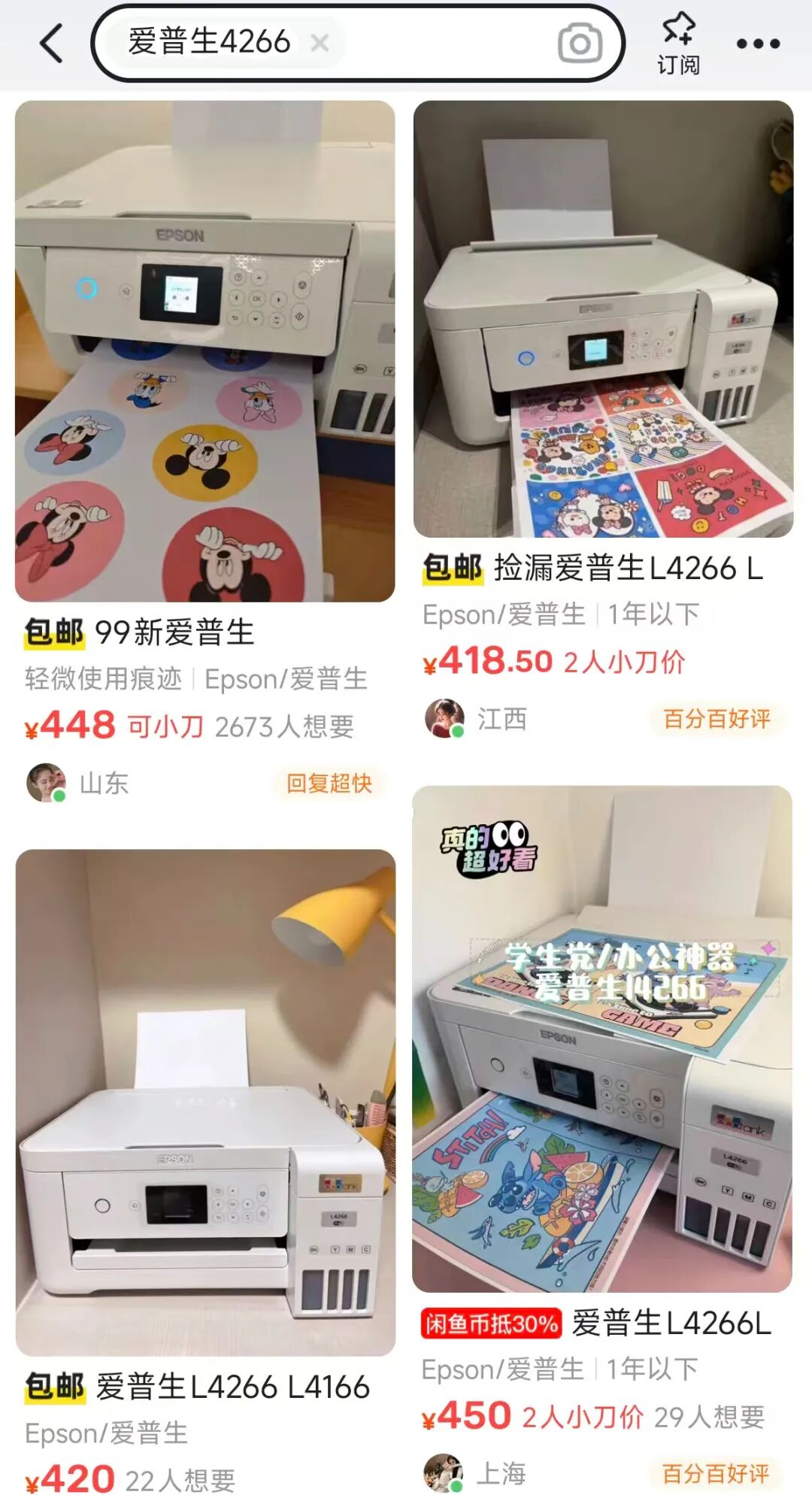Tap the camera icon to search by image
This screenshot has height=1495, width=812.
577,41
